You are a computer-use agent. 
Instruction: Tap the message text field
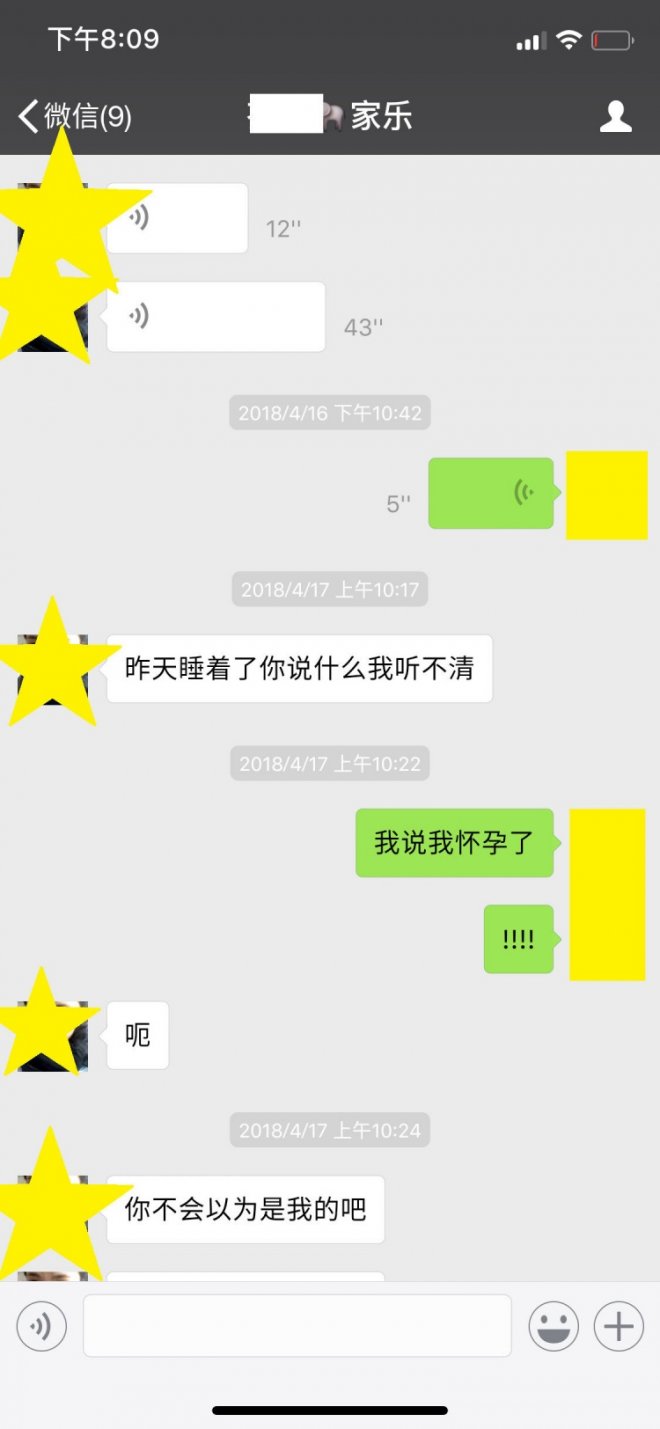[x=297, y=1326]
